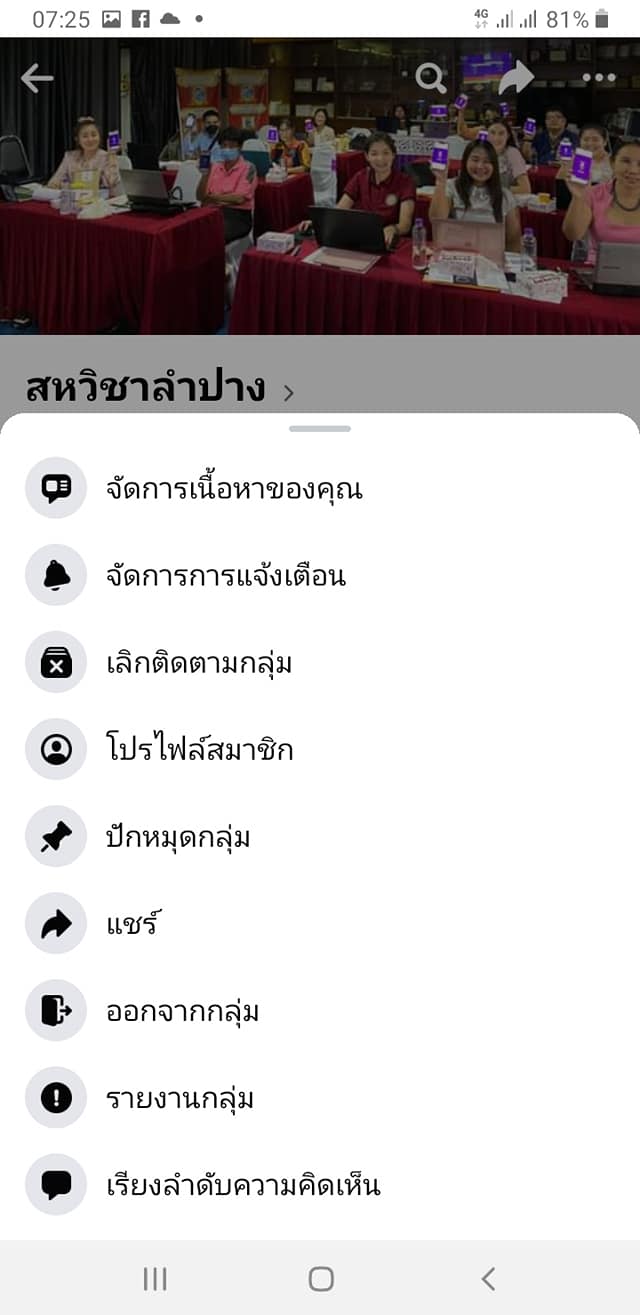Open the three-dot overflow menu

599,78
